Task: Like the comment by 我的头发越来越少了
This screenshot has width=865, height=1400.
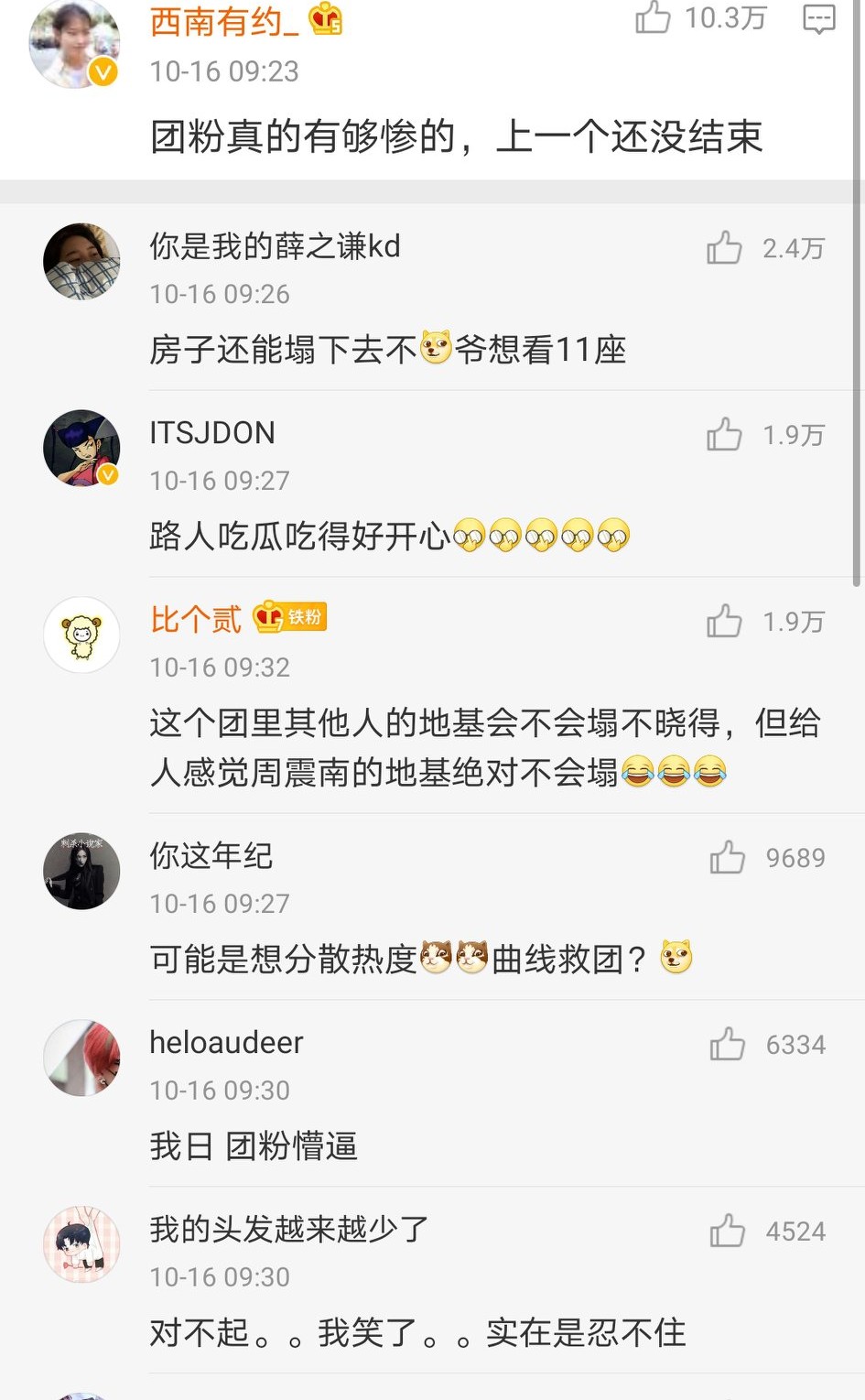Action: (x=727, y=1232)
